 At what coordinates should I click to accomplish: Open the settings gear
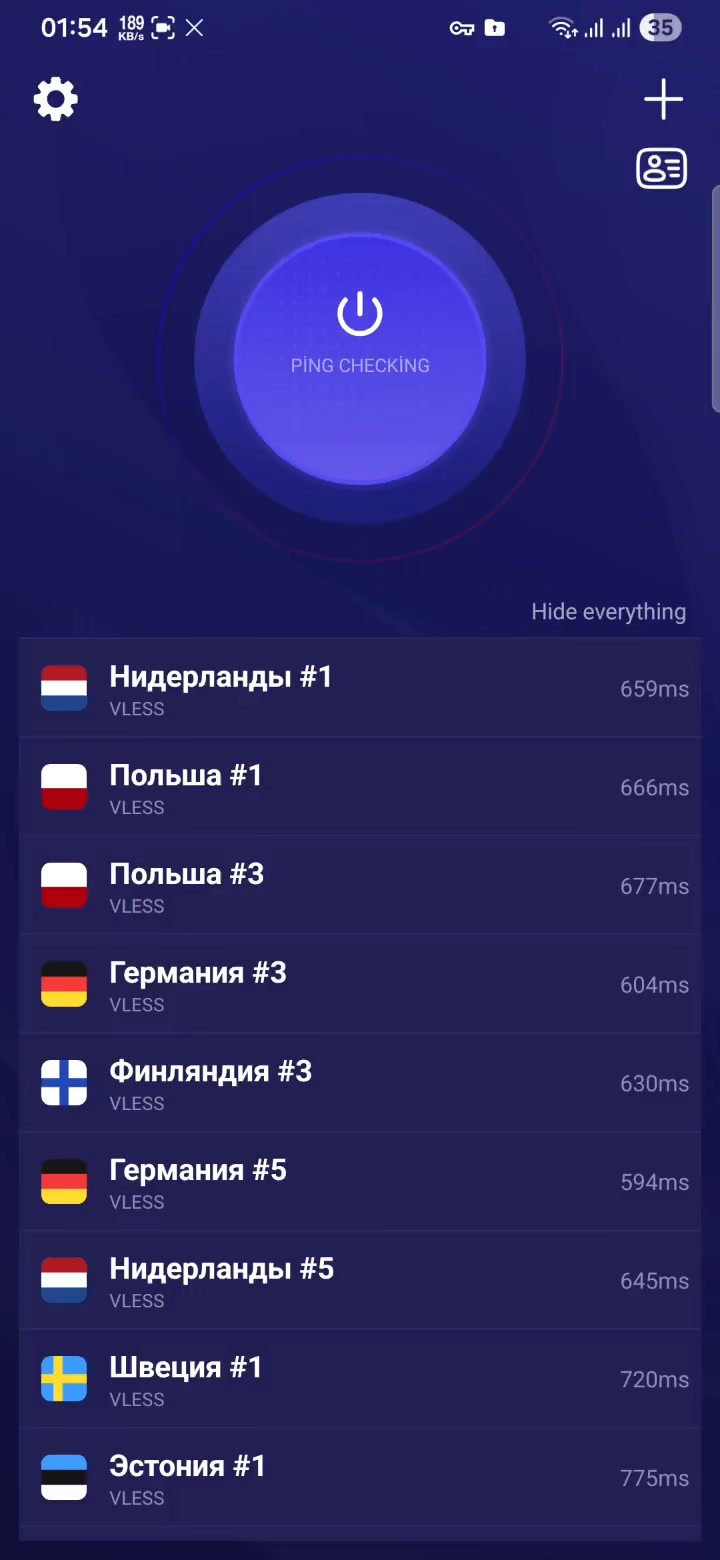click(x=56, y=99)
